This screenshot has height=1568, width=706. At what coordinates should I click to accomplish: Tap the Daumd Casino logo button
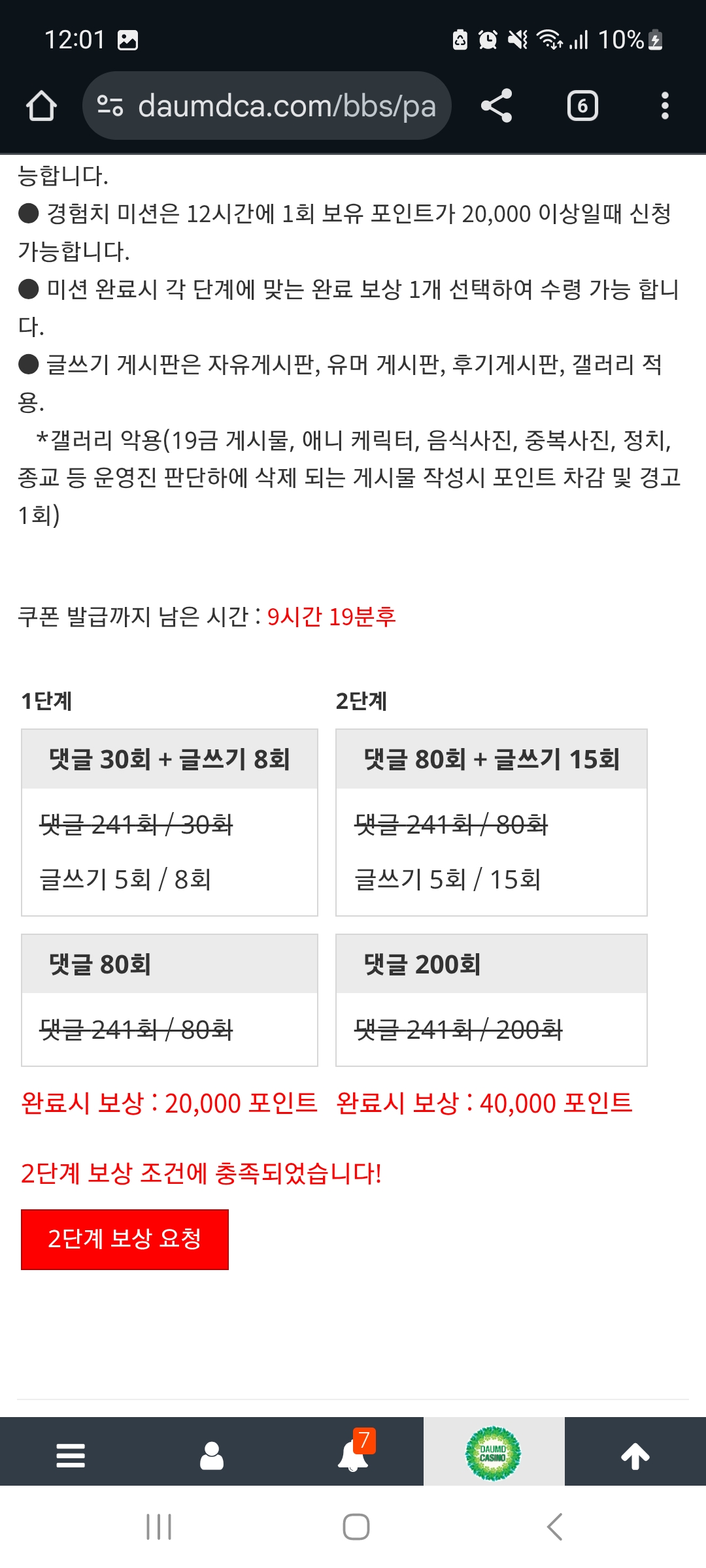click(494, 1454)
